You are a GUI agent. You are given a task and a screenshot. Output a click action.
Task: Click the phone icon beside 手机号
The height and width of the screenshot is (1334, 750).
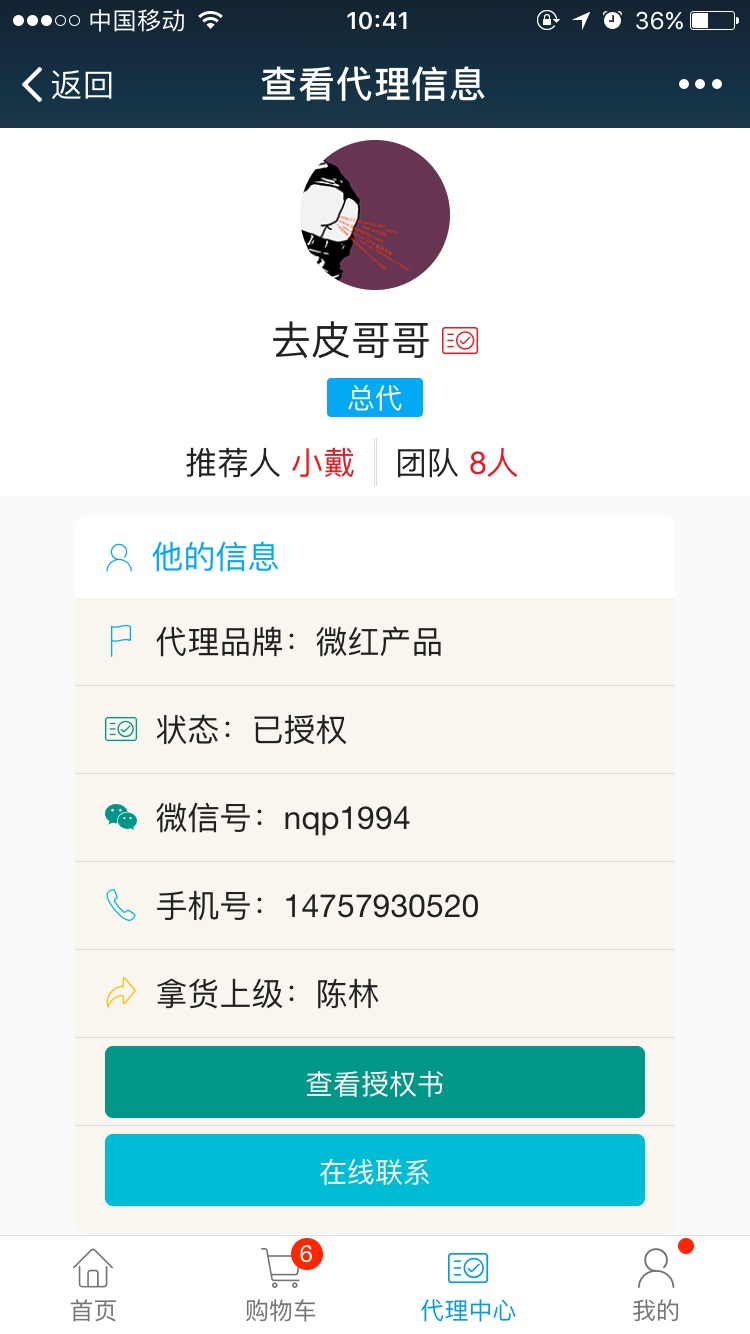(122, 904)
